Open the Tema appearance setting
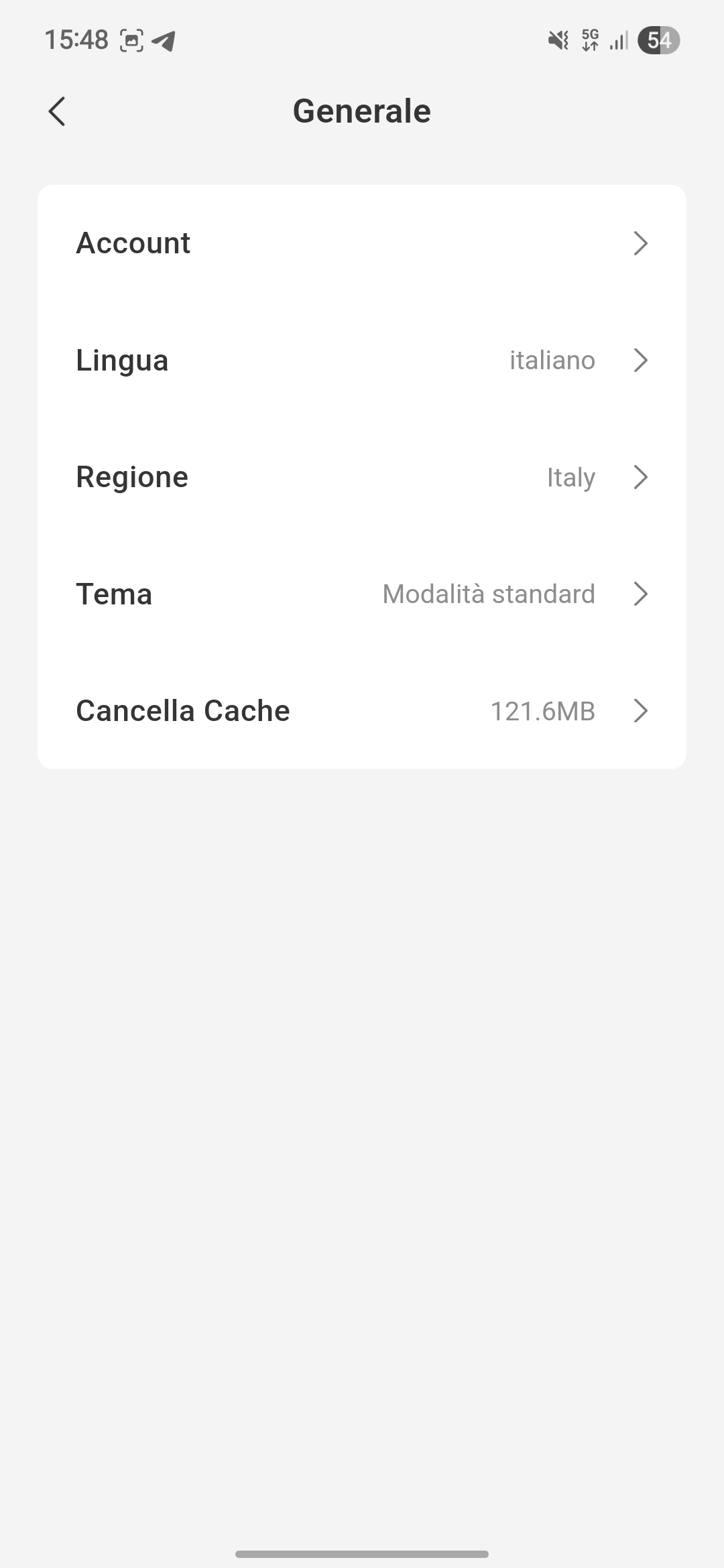 pos(362,594)
